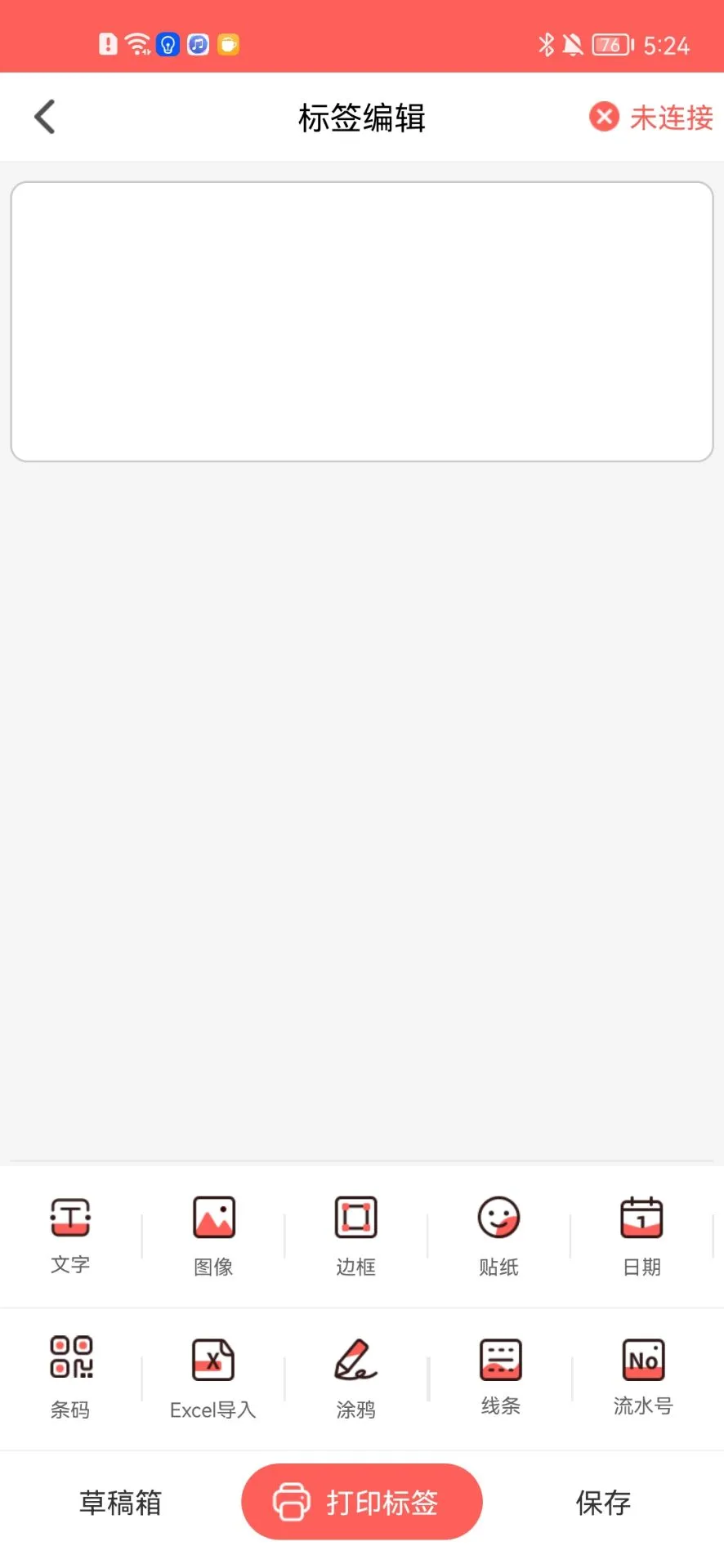Tap the 打印标签 print button
The image size is (724, 1568).
pyautogui.click(x=361, y=1502)
